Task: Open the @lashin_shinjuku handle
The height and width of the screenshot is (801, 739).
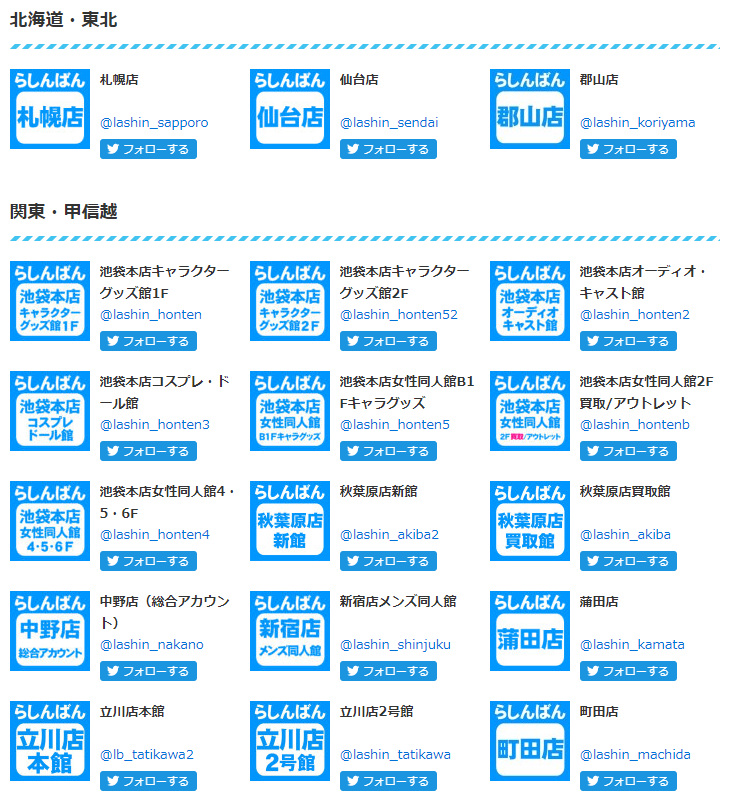Action: coord(395,645)
